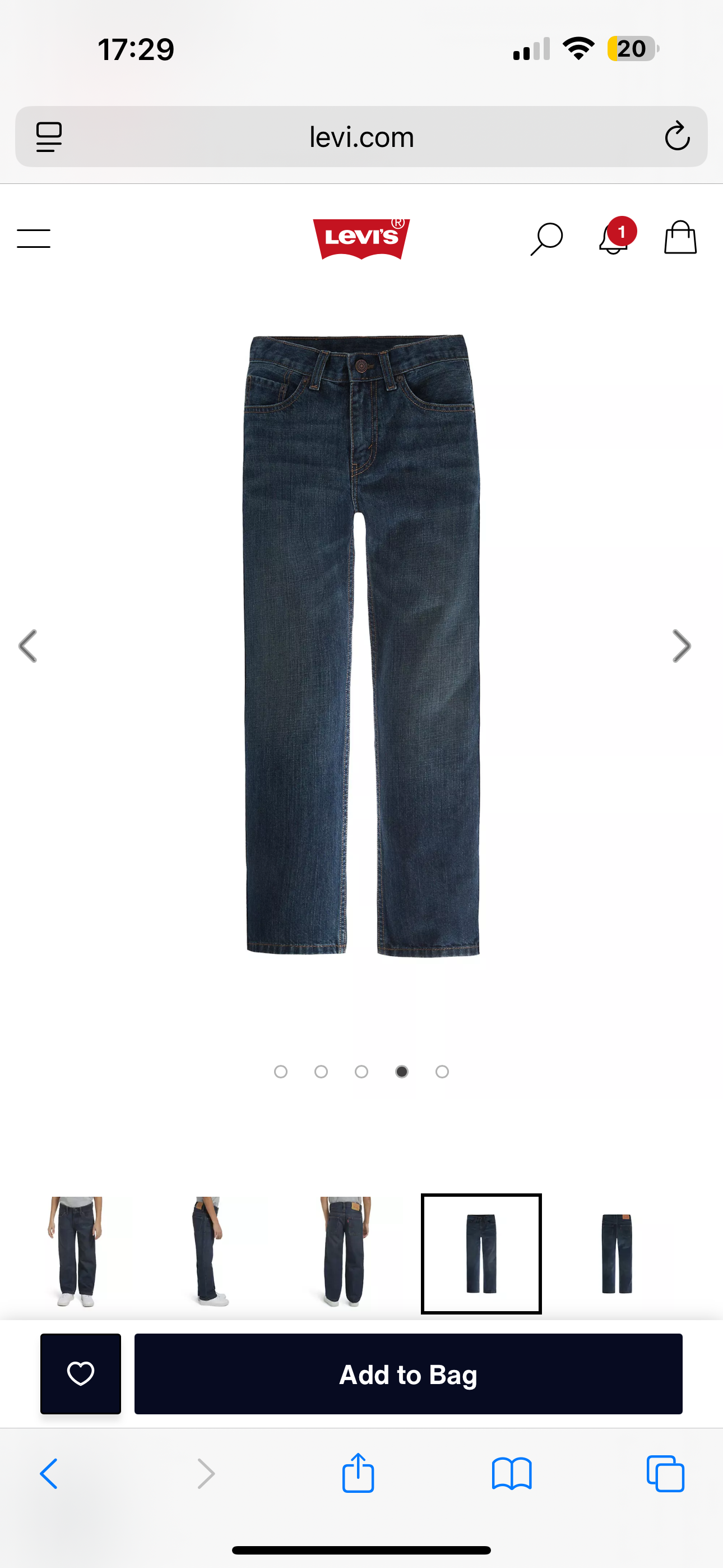Add jeans to favorites with heart

point(80,1374)
